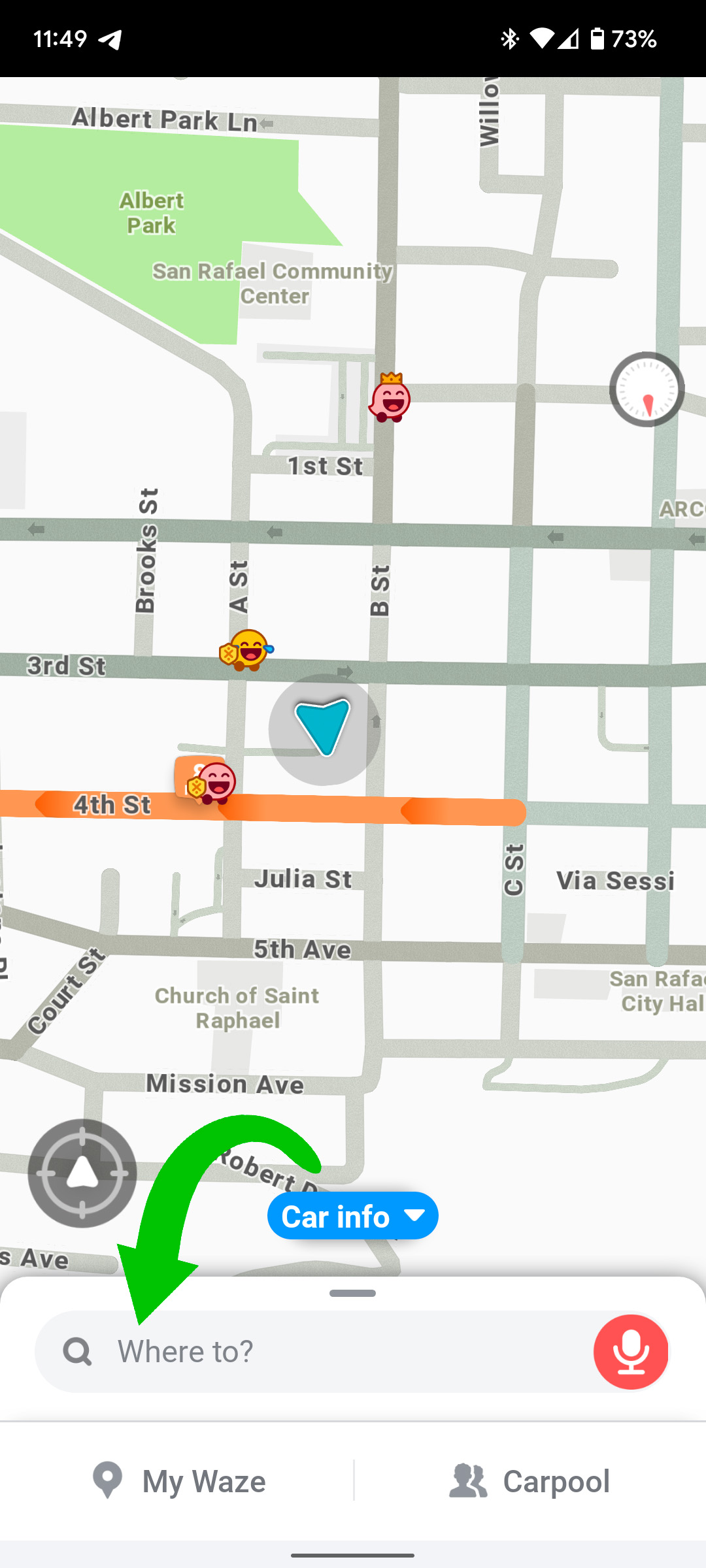This screenshot has height=1568, width=706.
Task: Select the pink Wazer on 4th St
Action: click(x=213, y=782)
